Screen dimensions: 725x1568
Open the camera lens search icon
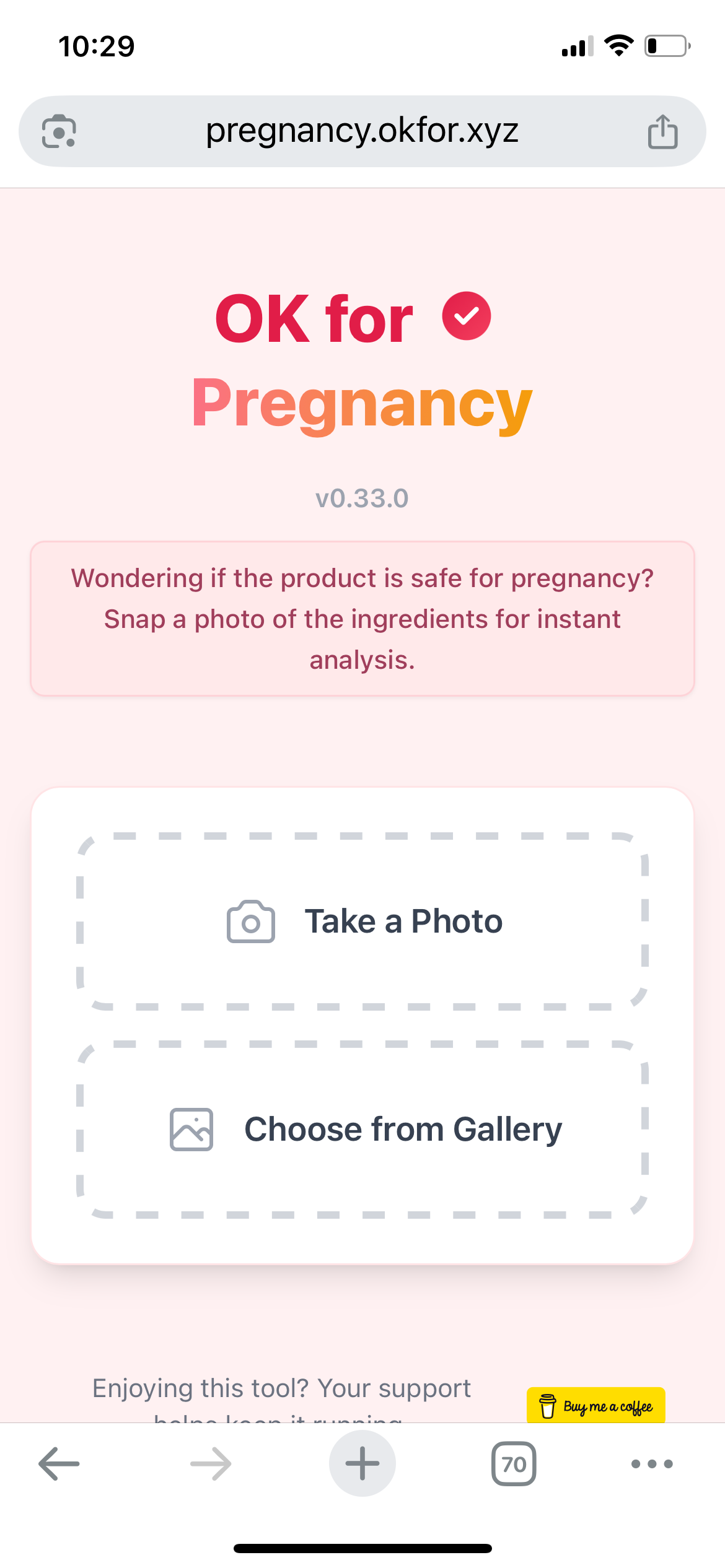coord(59,131)
